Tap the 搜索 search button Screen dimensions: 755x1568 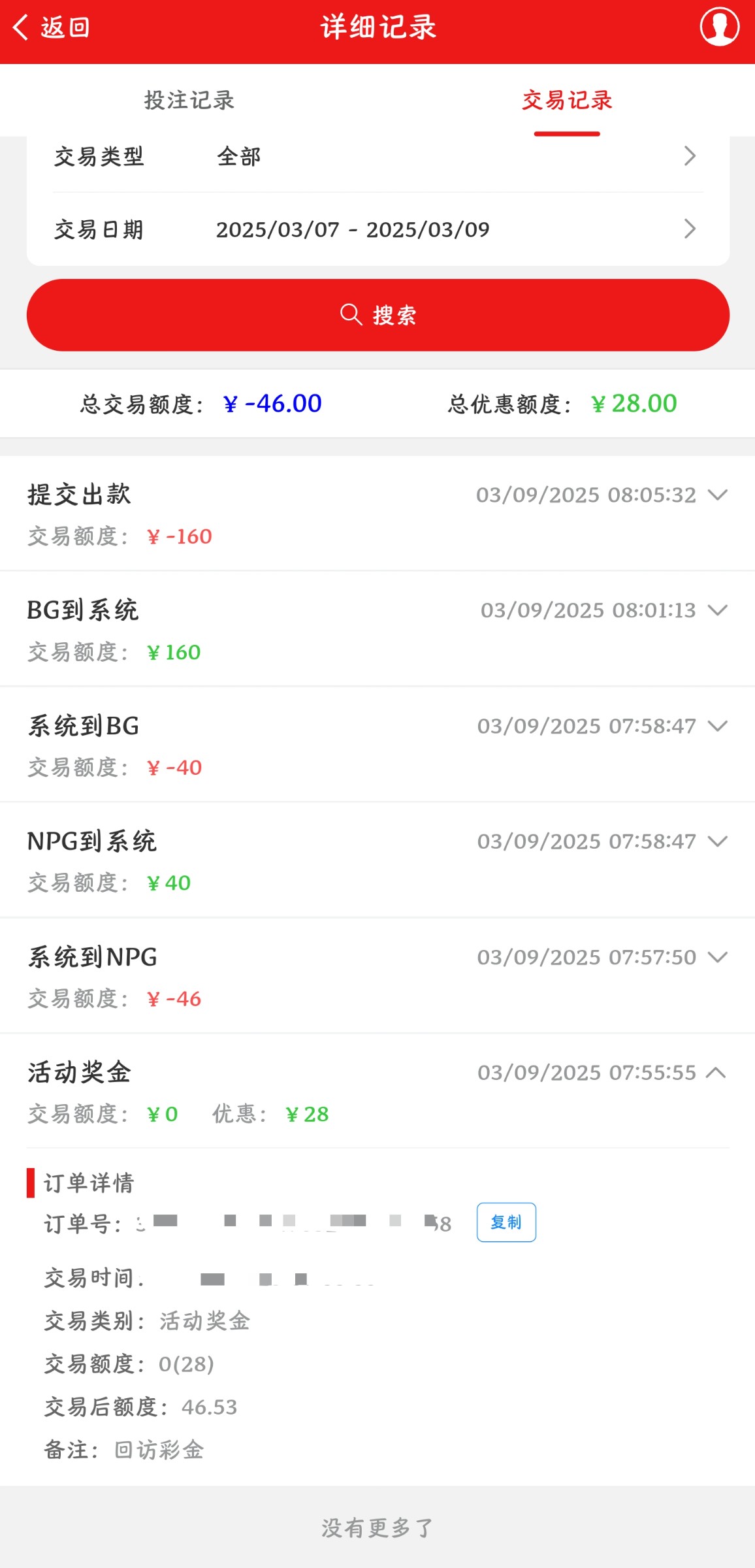click(377, 315)
